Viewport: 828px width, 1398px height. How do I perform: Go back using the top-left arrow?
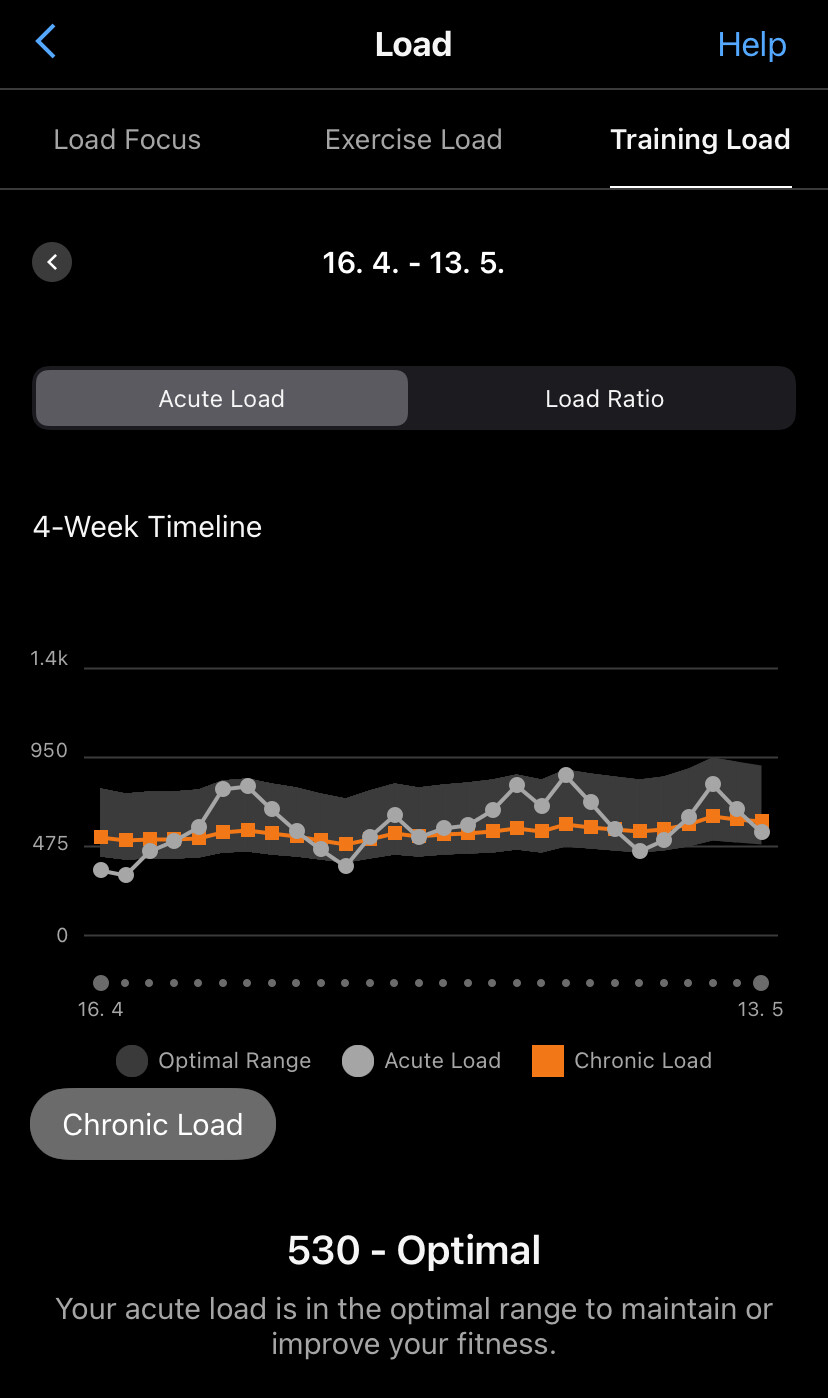(46, 43)
